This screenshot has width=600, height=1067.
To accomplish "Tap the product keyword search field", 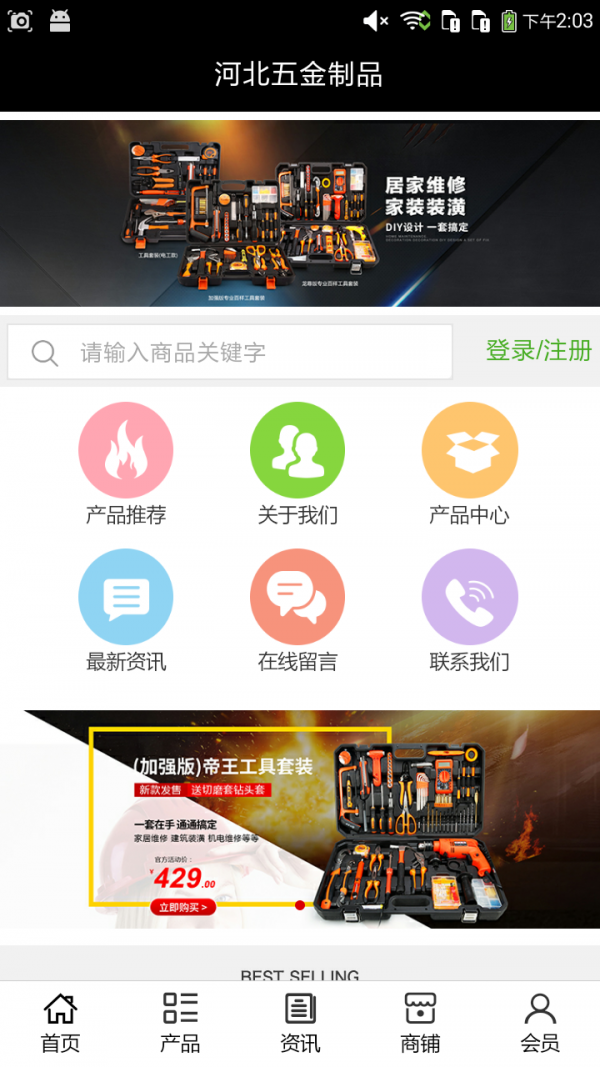I will click(230, 352).
